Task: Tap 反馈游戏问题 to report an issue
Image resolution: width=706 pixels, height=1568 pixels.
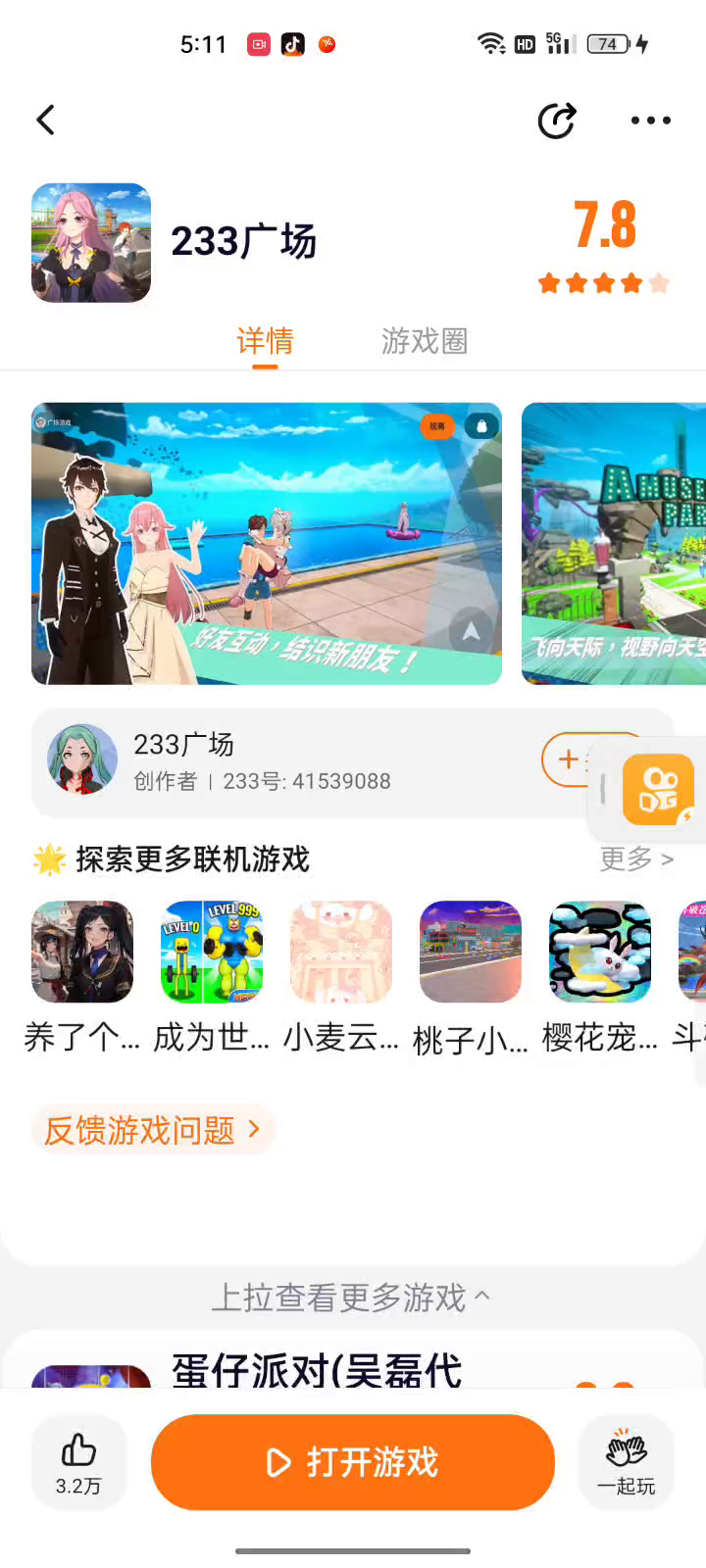Action: 153,1130
